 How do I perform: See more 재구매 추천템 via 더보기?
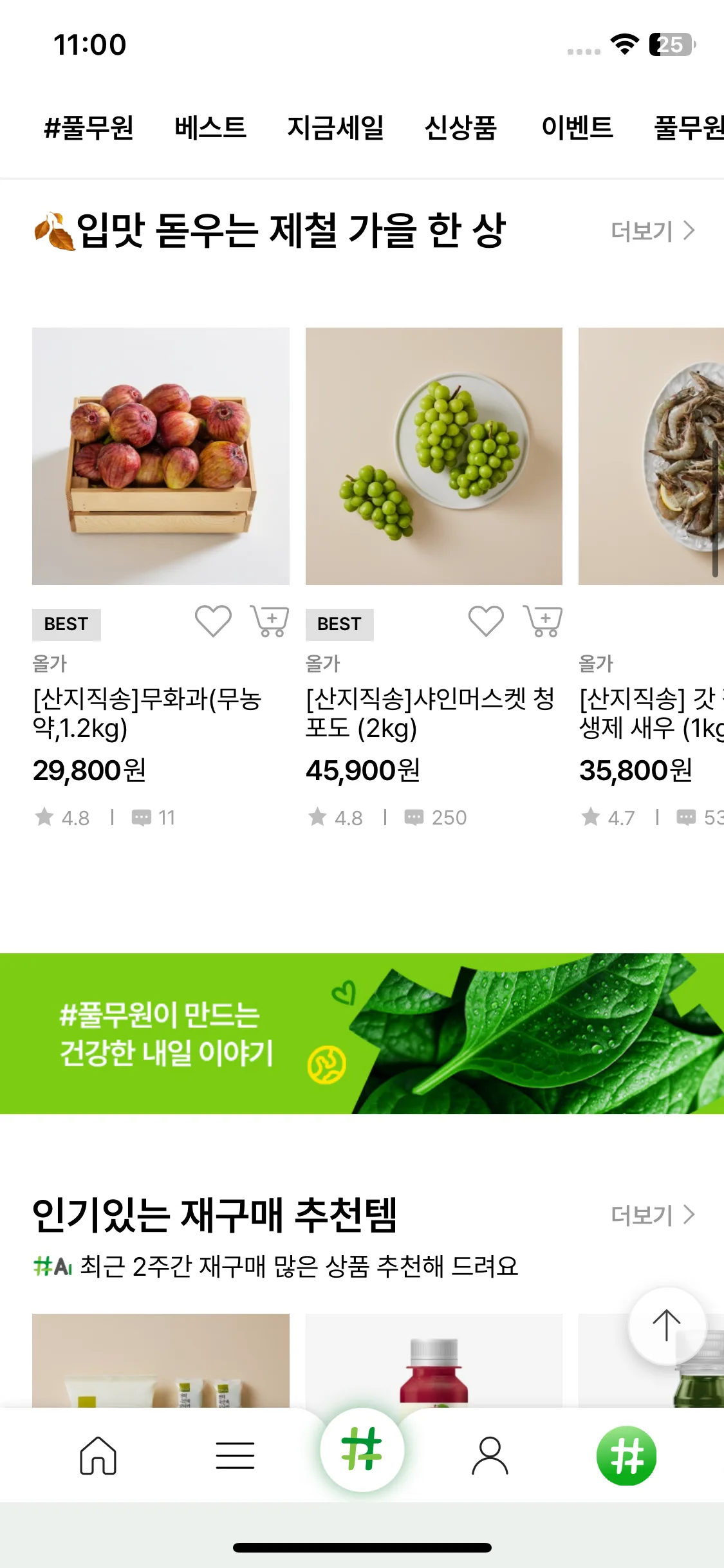652,1215
